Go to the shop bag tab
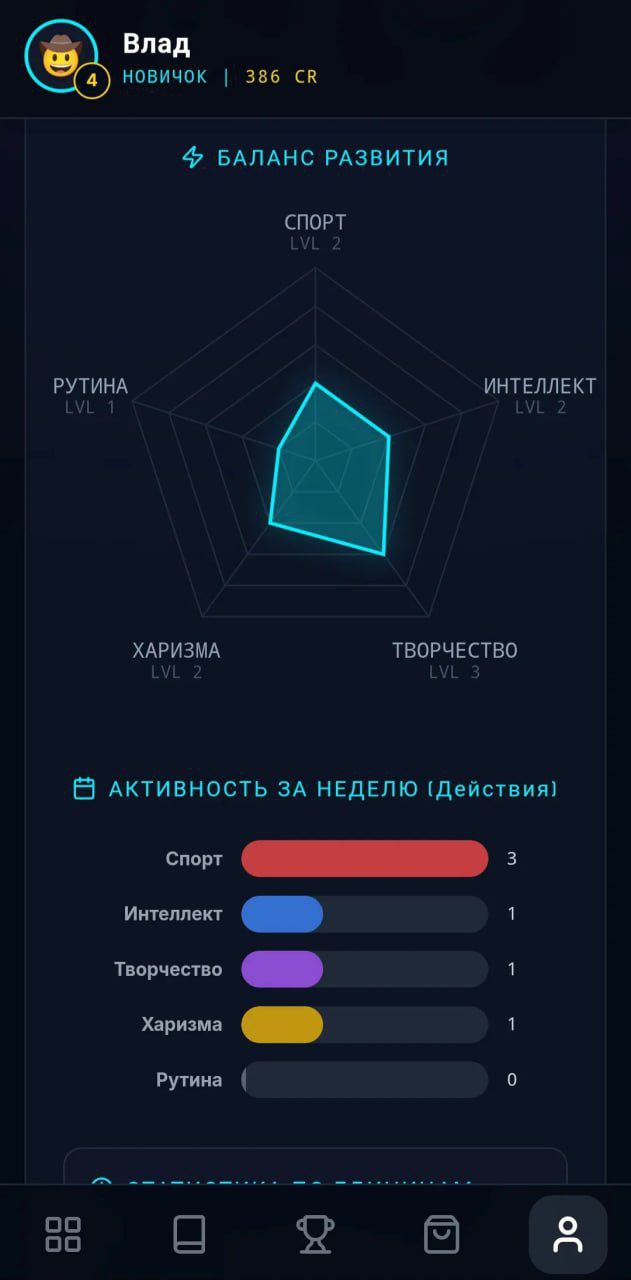 click(441, 1234)
